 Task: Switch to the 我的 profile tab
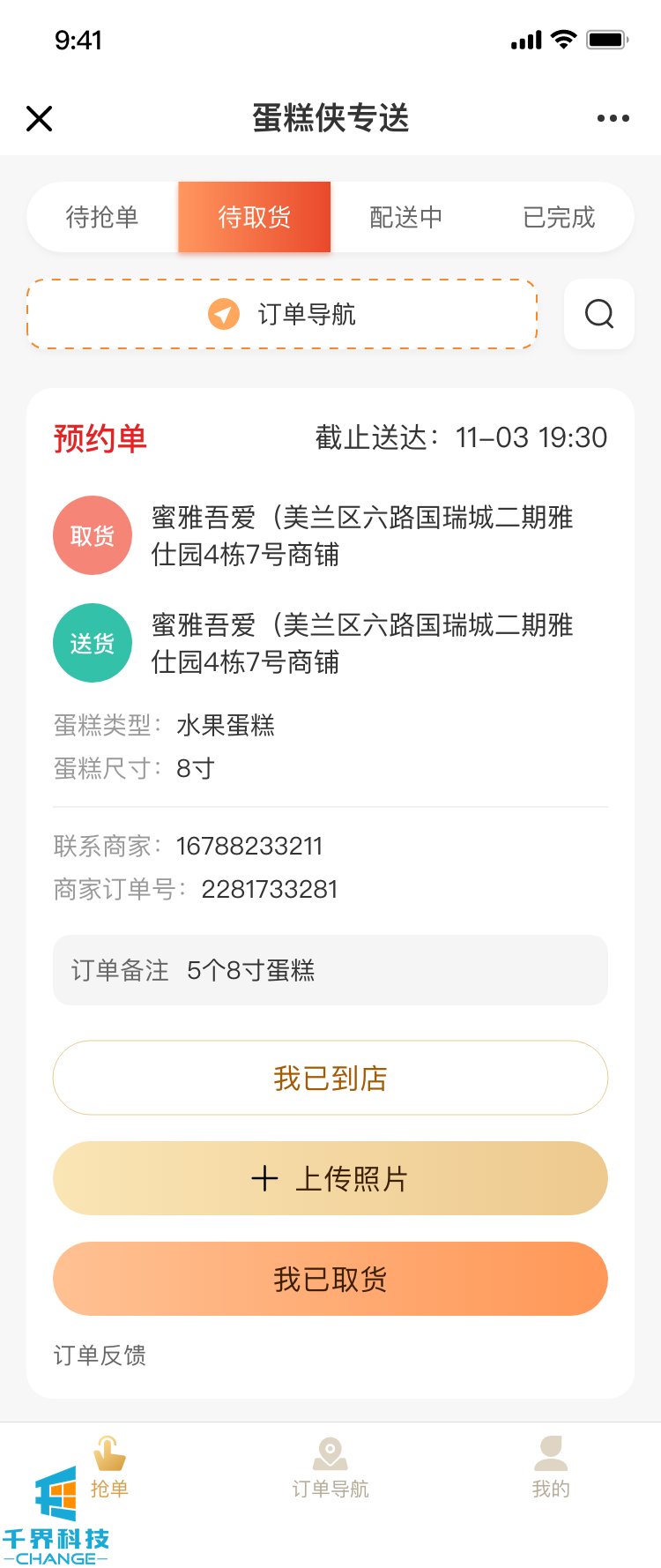coord(551,1468)
